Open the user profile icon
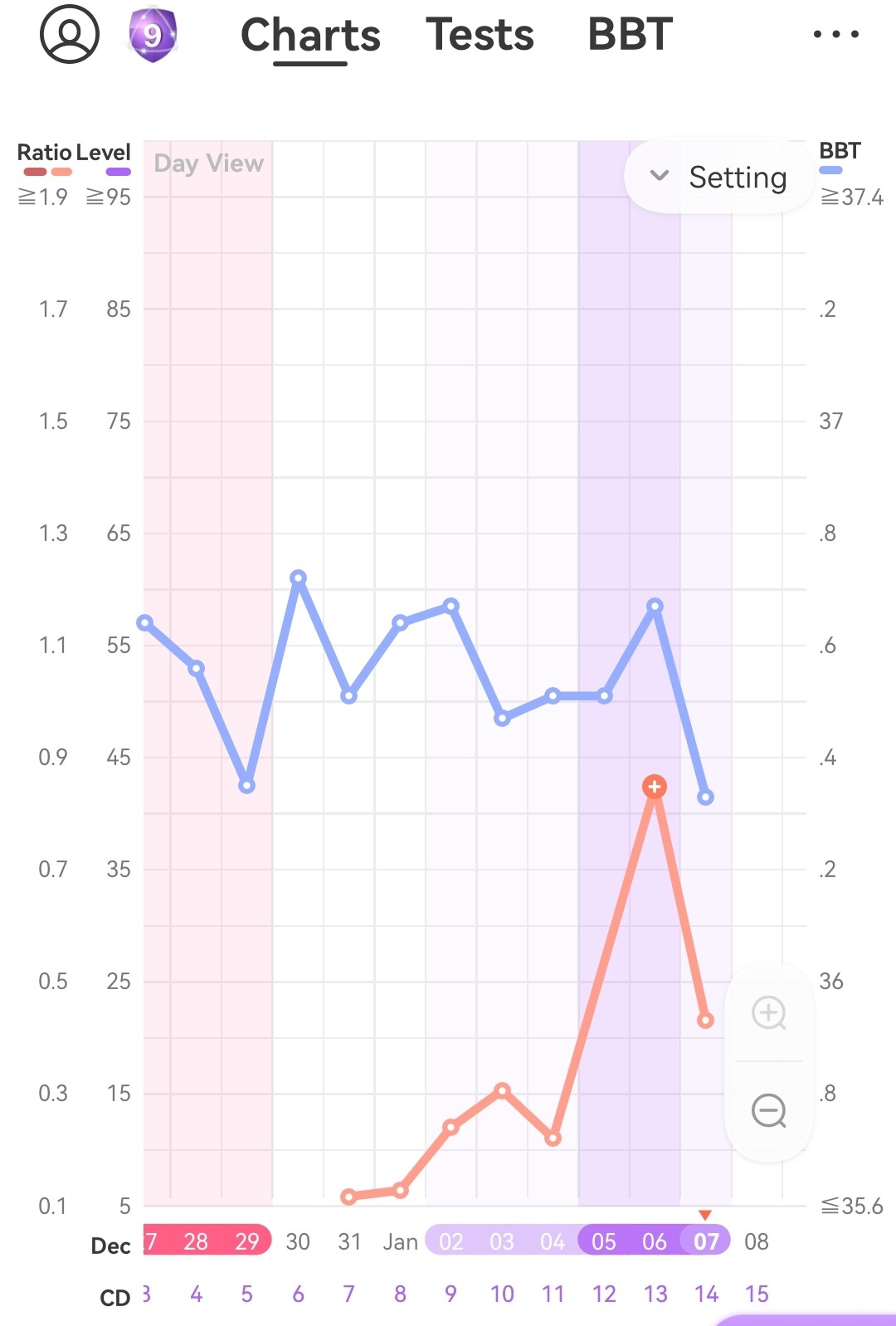The image size is (896, 1326). tap(70, 34)
